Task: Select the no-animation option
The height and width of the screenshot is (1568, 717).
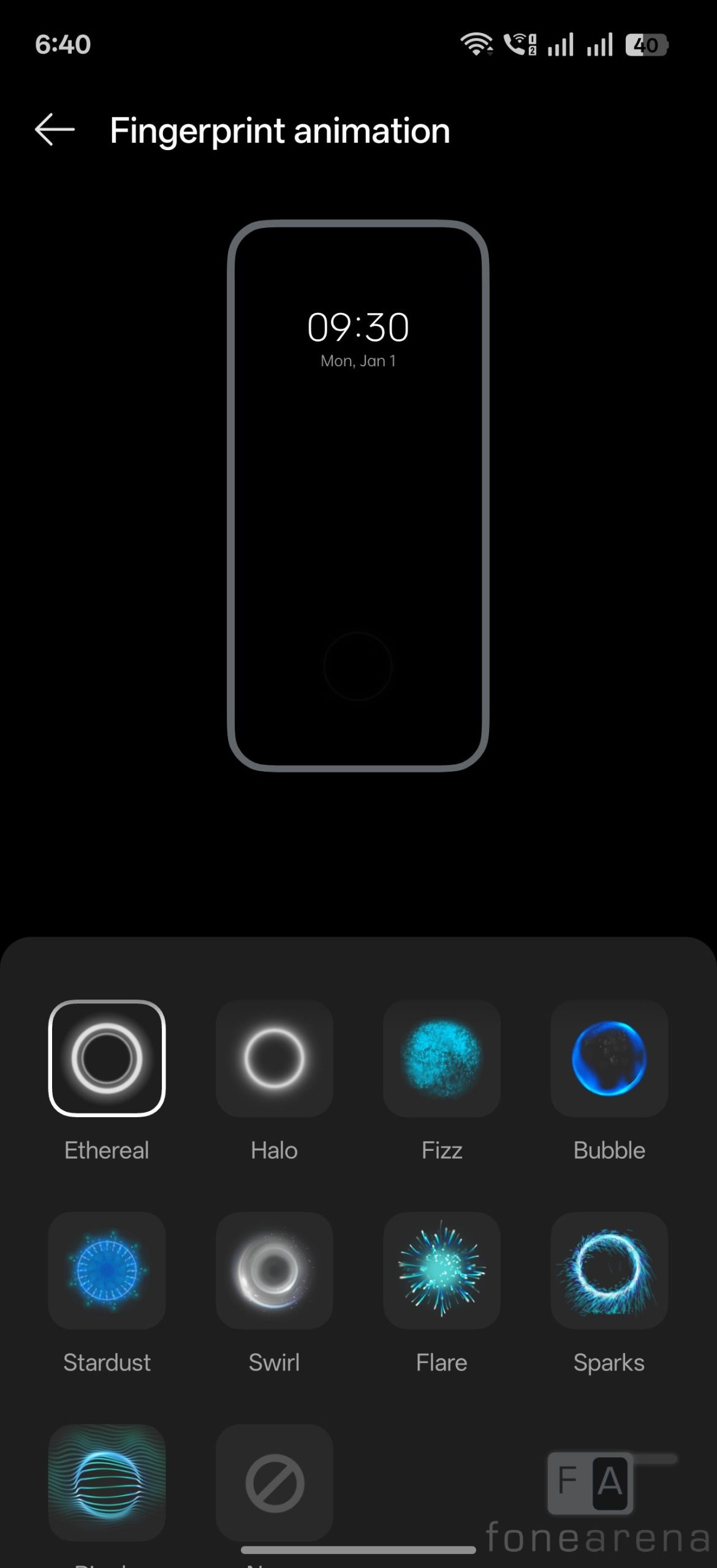Action: click(x=274, y=1482)
